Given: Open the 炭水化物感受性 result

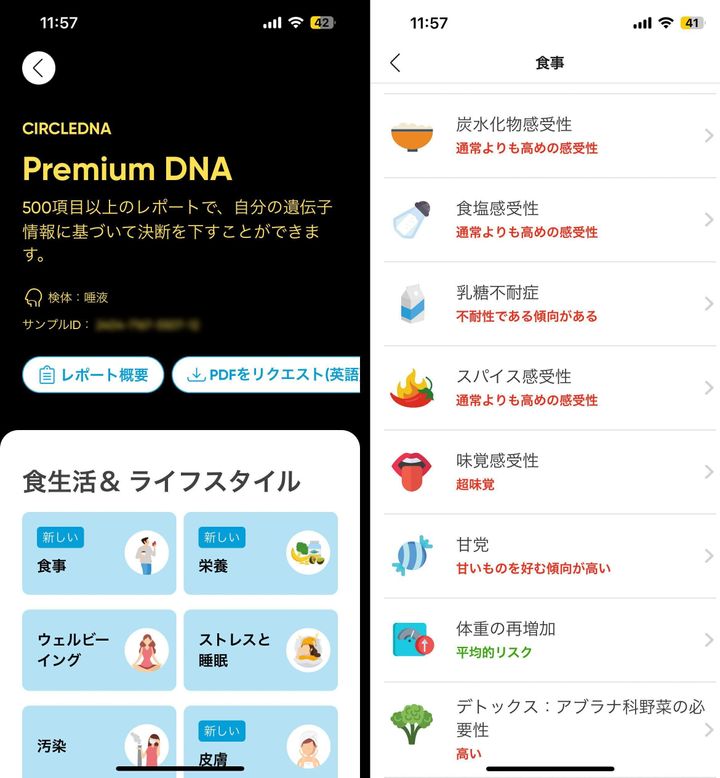Looking at the screenshot, I should pyautogui.click(x=550, y=135).
